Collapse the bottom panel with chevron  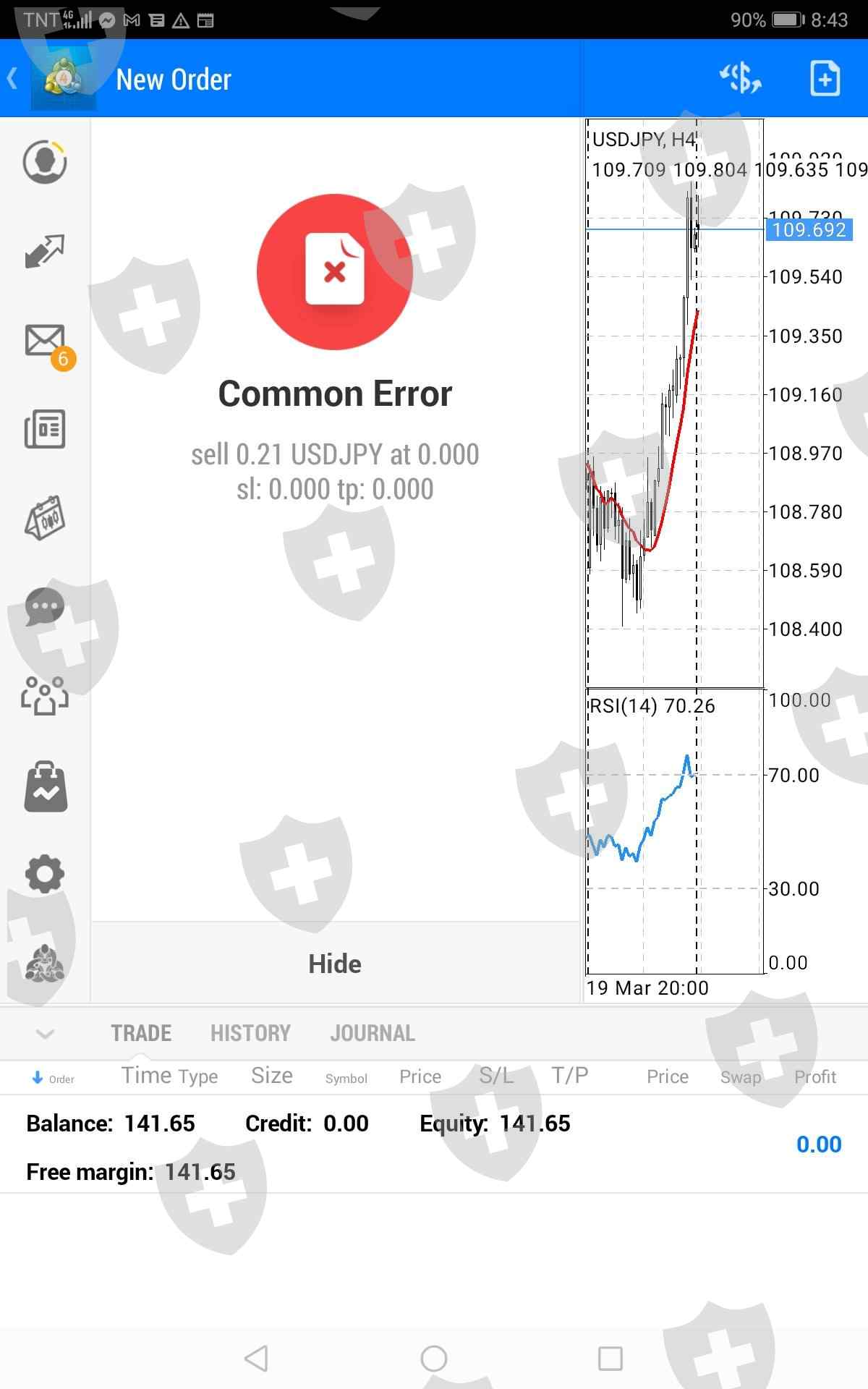tap(45, 1034)
